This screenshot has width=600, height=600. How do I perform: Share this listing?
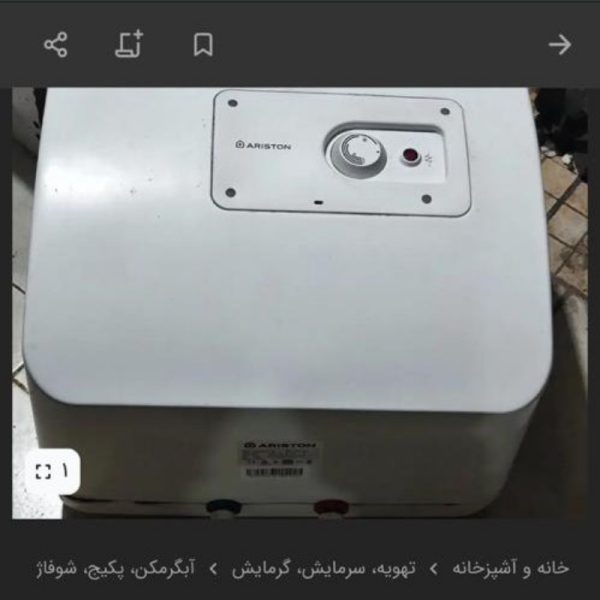(x=56, y=44)
